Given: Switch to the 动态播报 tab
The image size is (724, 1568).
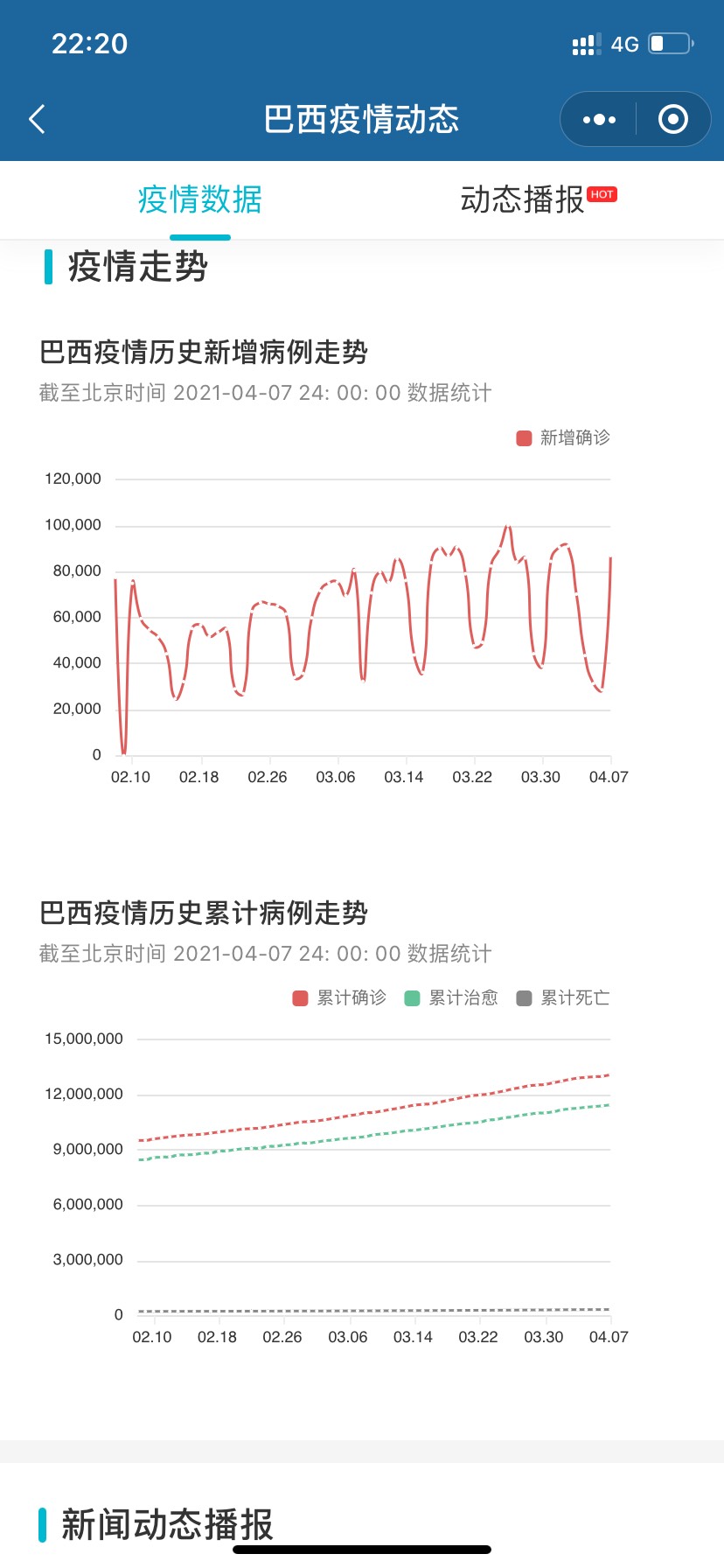Looking at the screenshot, I should 522,200.
